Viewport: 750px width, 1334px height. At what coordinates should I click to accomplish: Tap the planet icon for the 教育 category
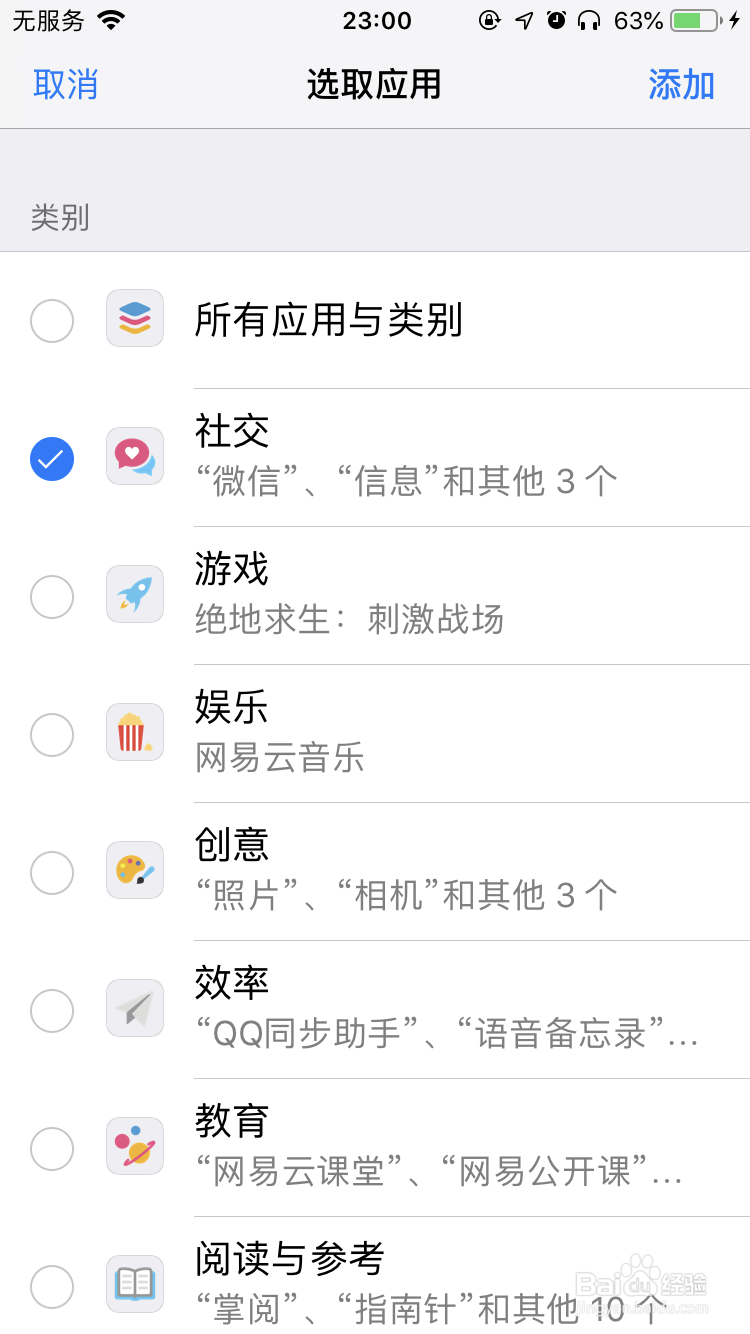[x=134, y=1147]
